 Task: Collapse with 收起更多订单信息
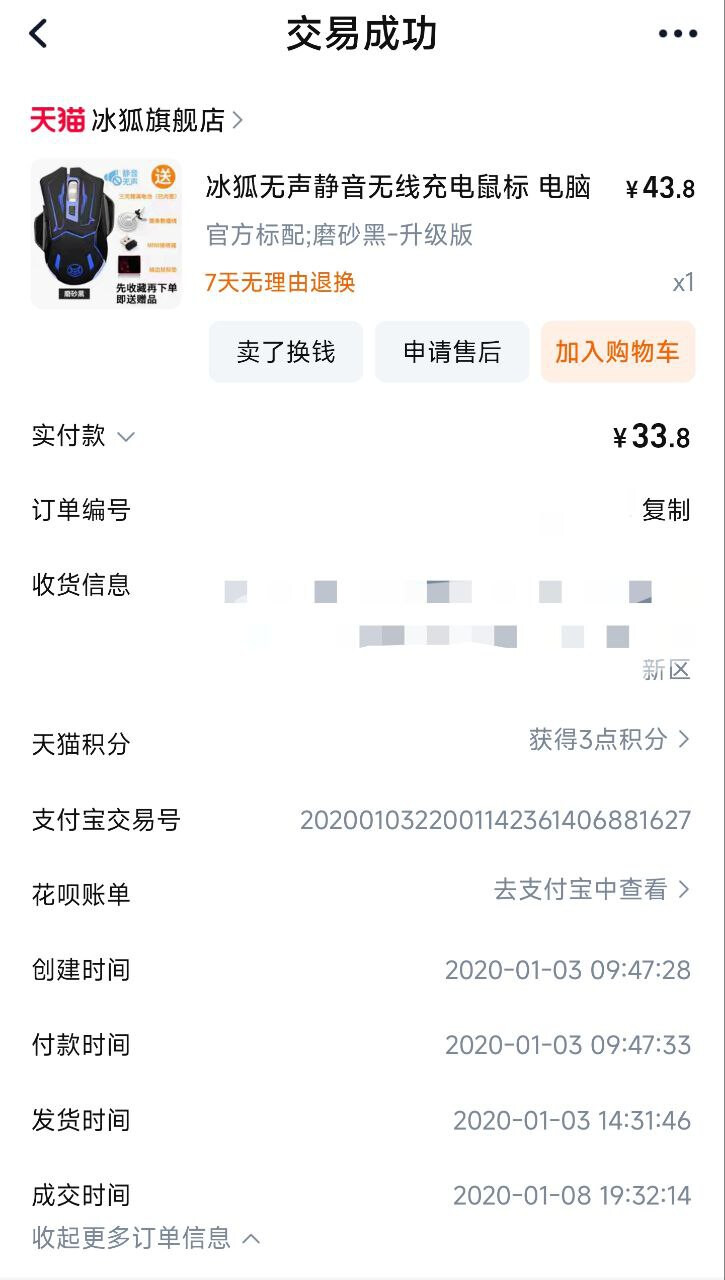click(x=146, y=1238)
